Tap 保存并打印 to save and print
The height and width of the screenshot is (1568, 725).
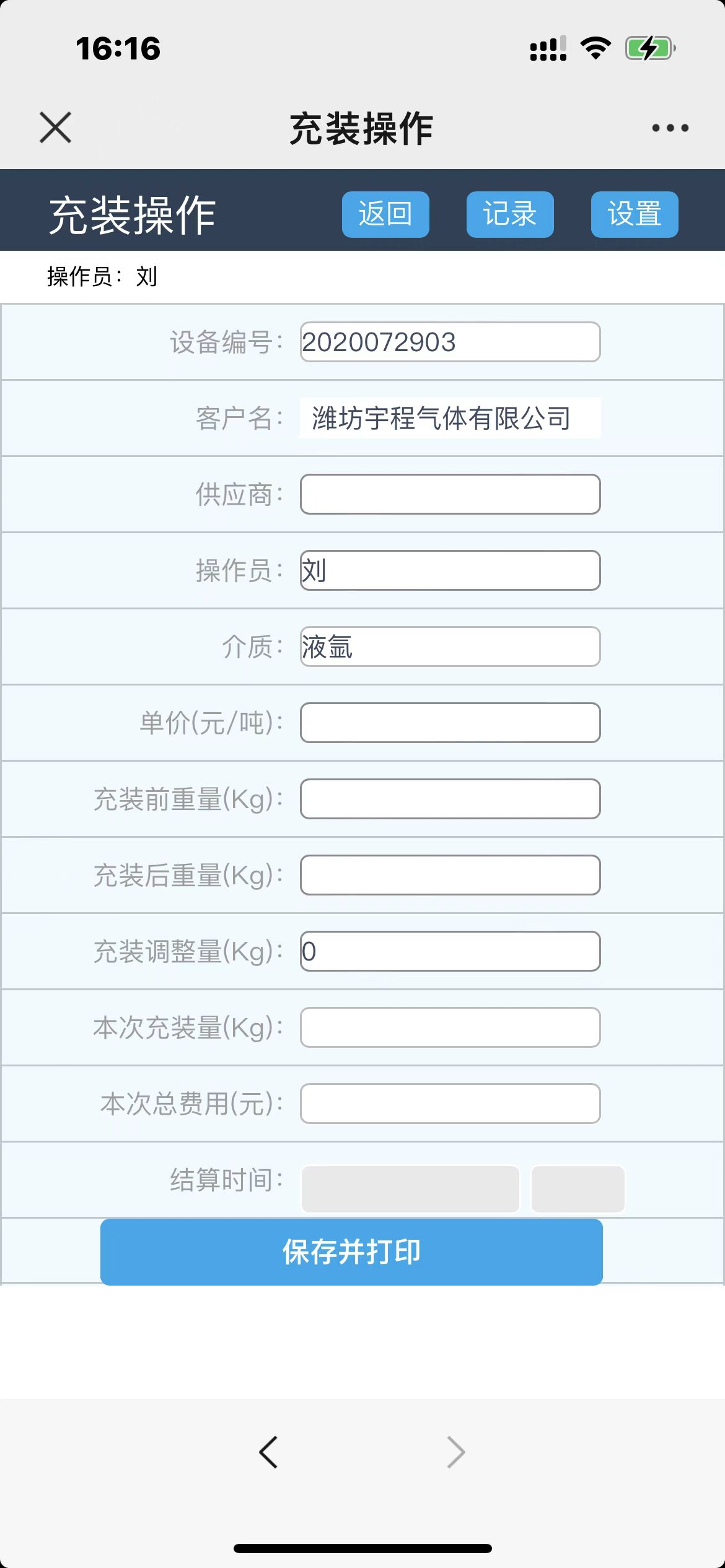coord(351,1252)
